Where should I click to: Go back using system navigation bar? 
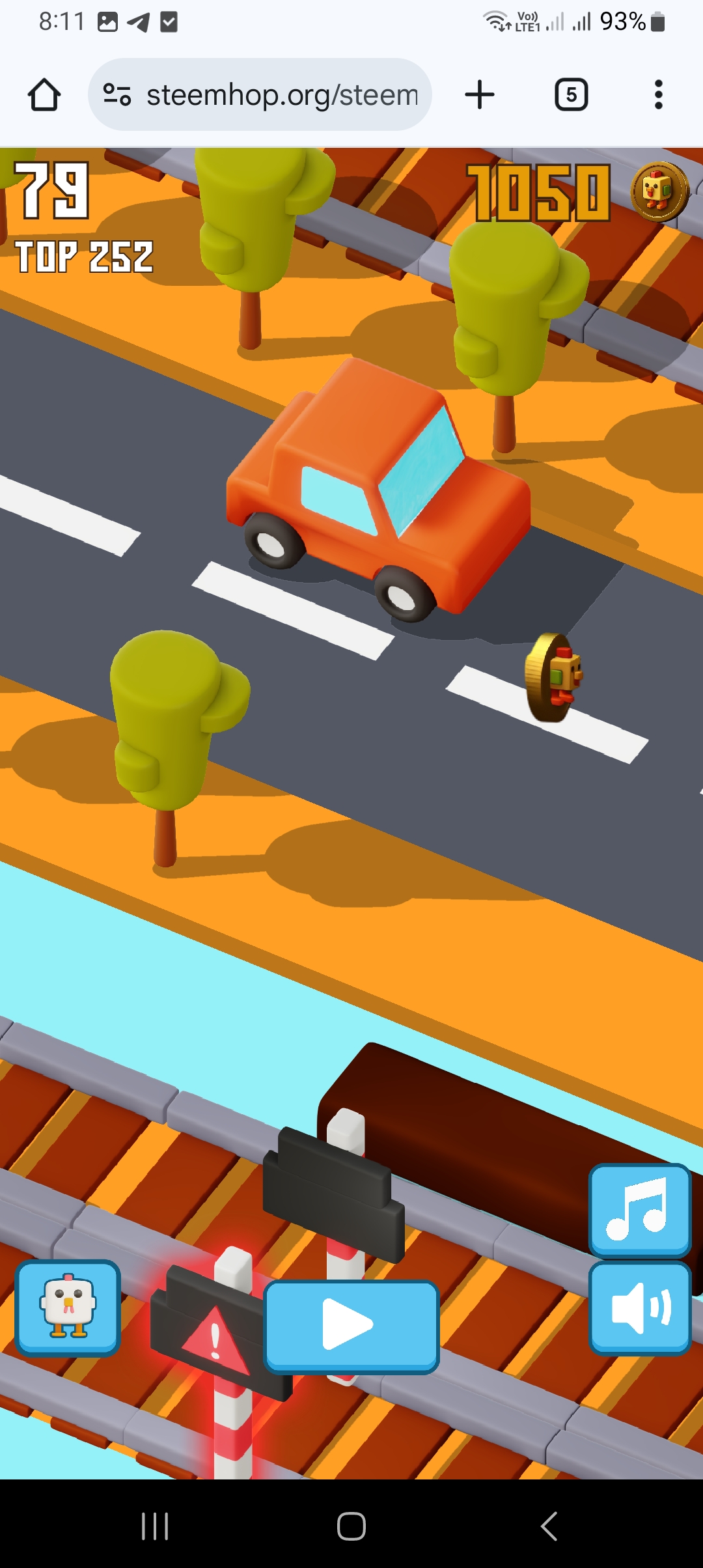(549, 1526)
